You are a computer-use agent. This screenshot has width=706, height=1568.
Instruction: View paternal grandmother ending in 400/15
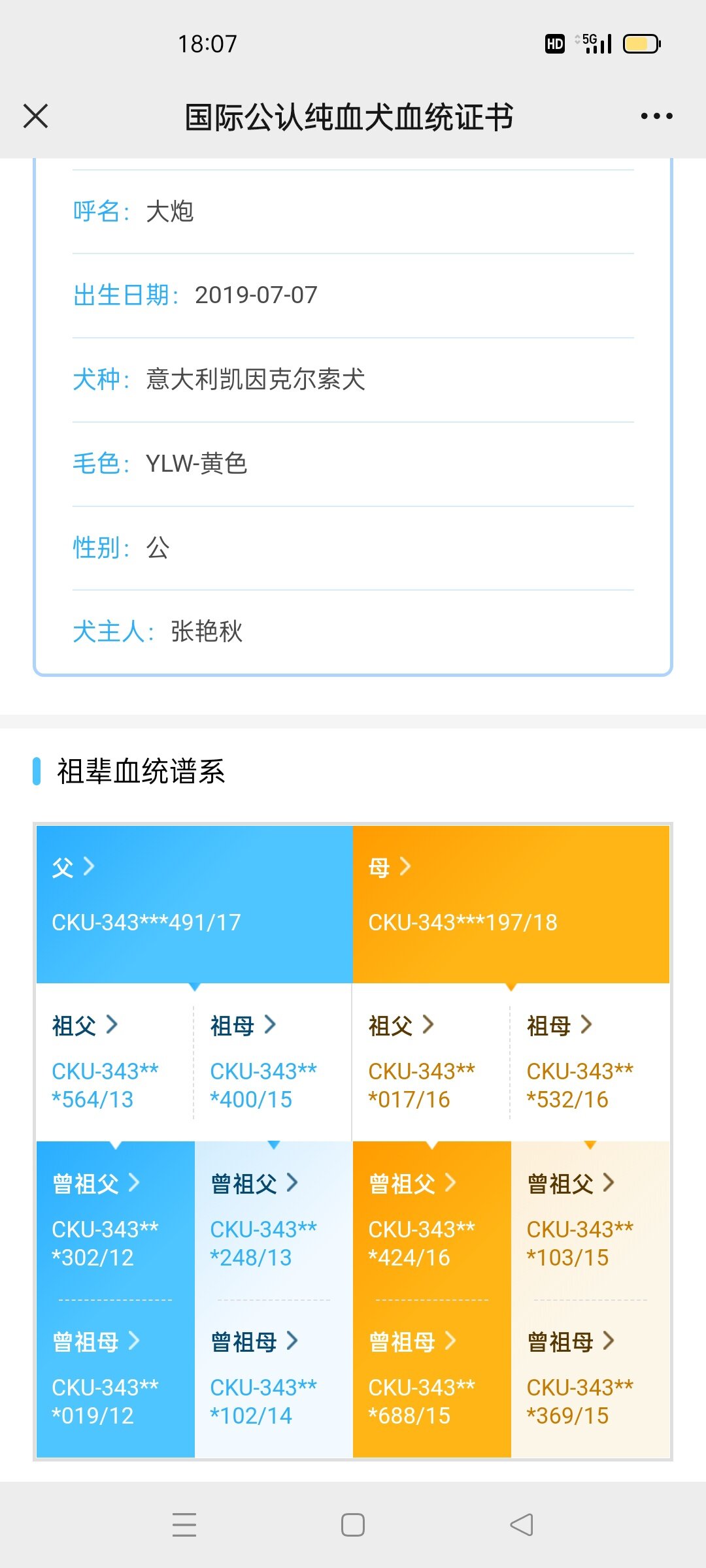[x=273, y=1062]
